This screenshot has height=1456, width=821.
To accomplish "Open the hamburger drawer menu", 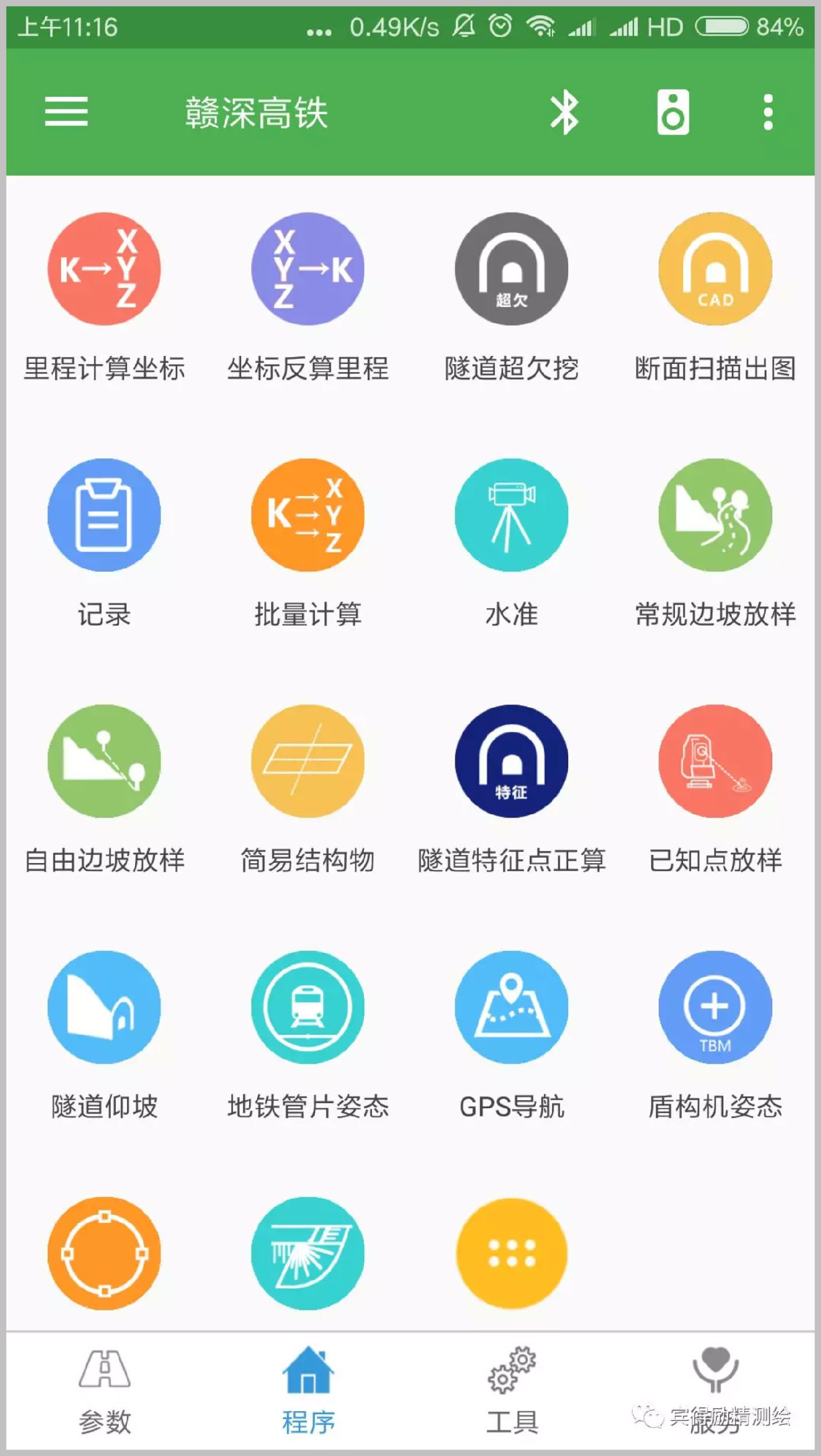I will click(66, 111).
